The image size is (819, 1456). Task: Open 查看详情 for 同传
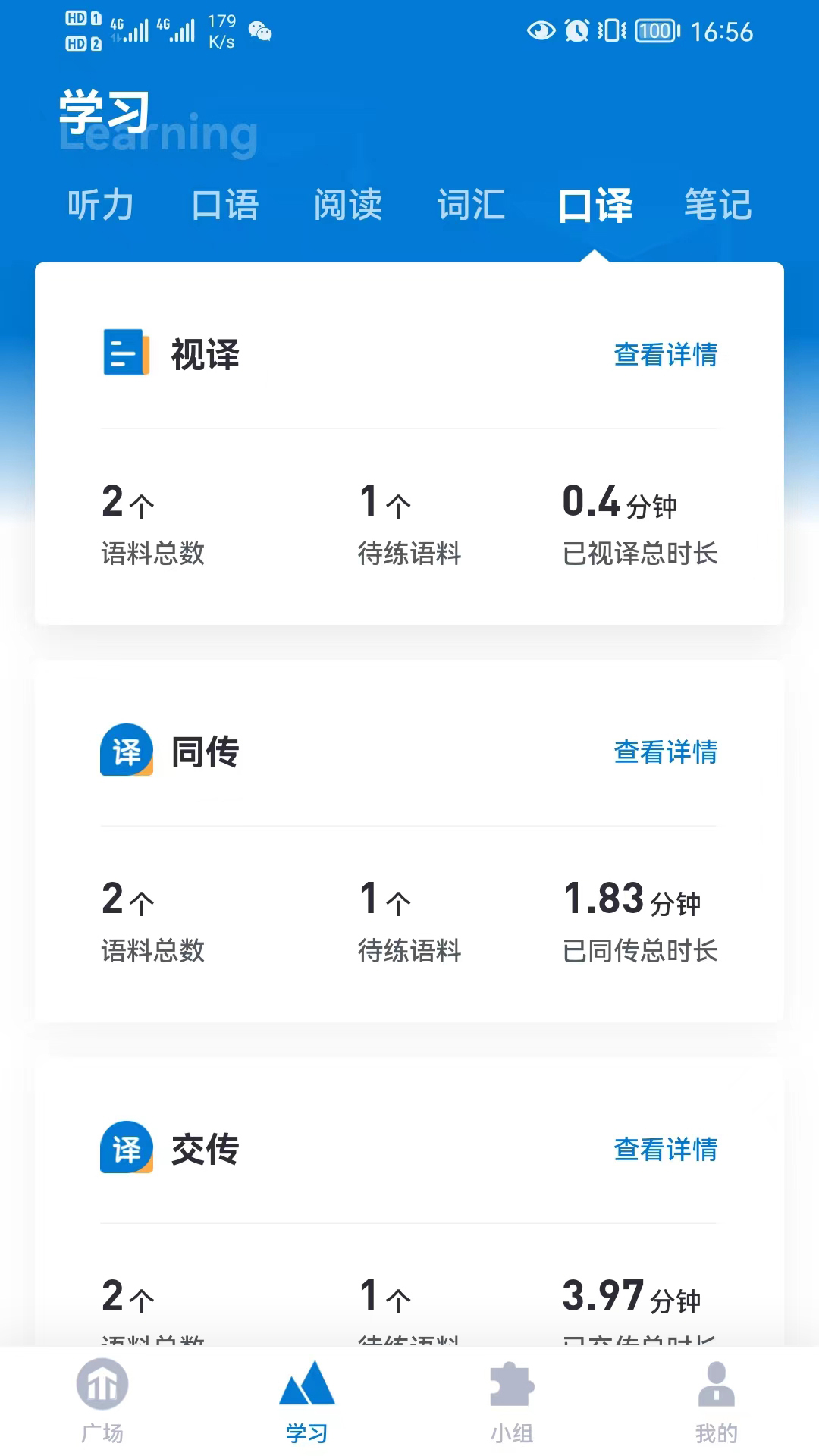point(666,753)
